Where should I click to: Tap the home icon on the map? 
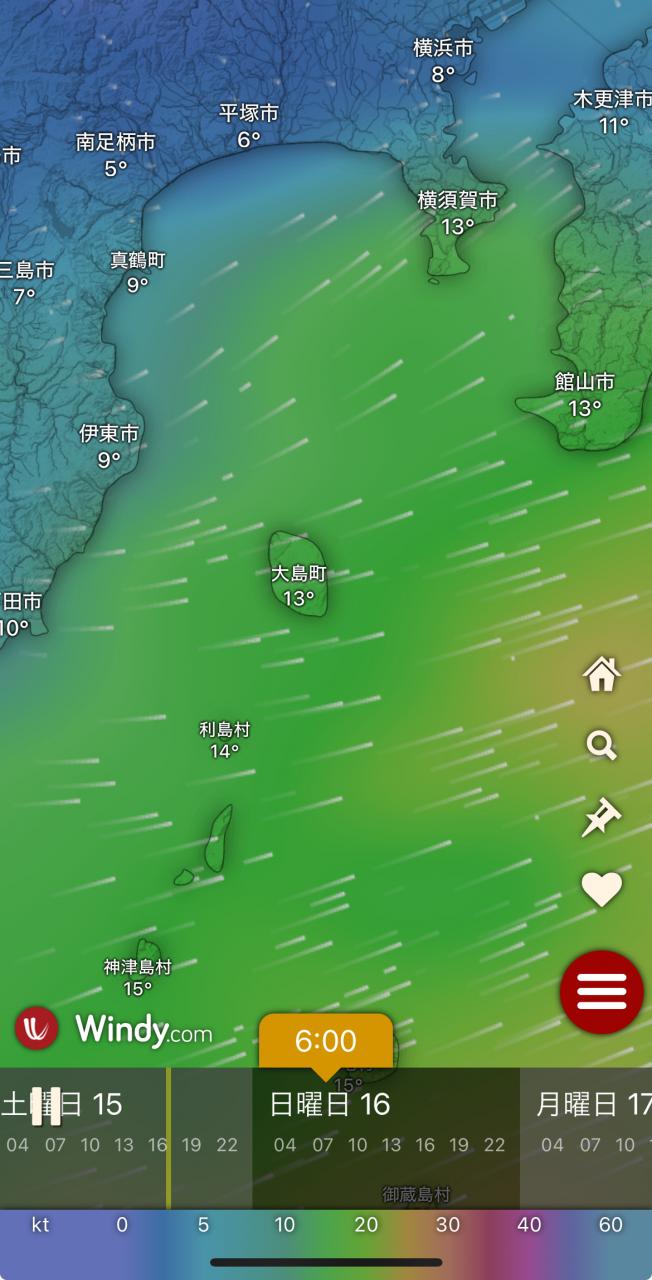tap(601, 675)
